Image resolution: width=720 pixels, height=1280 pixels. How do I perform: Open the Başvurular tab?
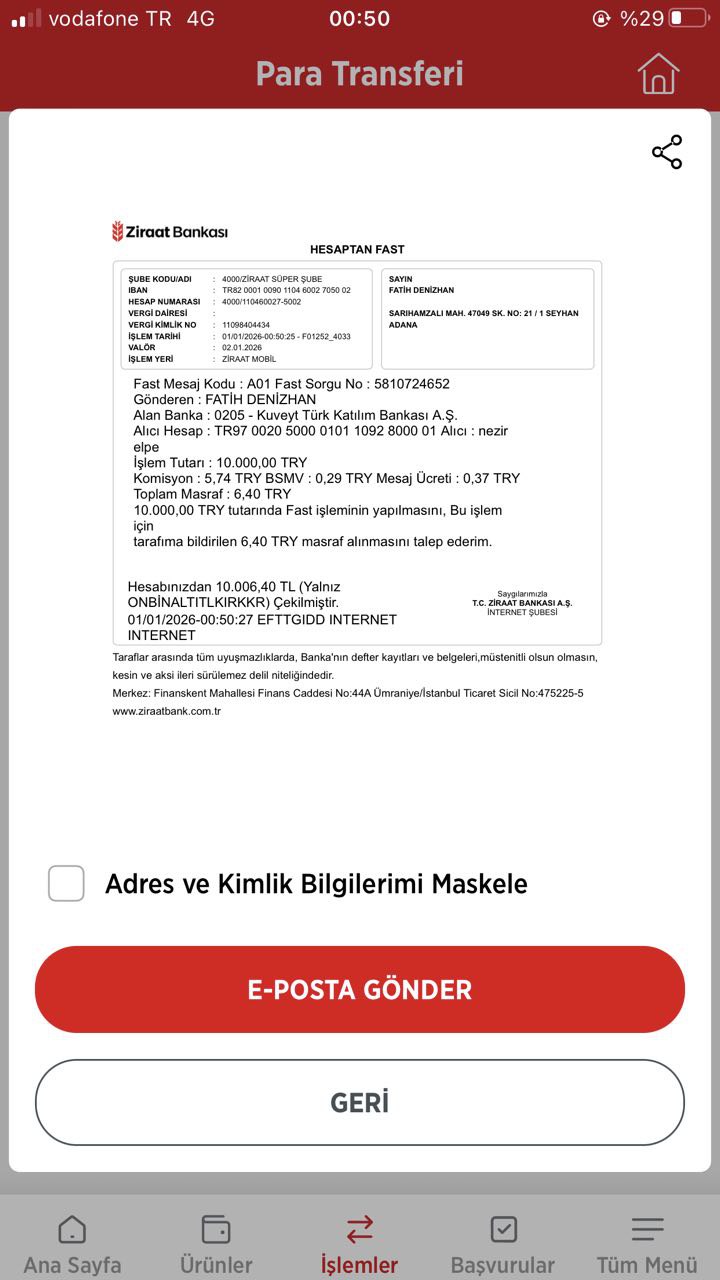tap(503, 1245)
